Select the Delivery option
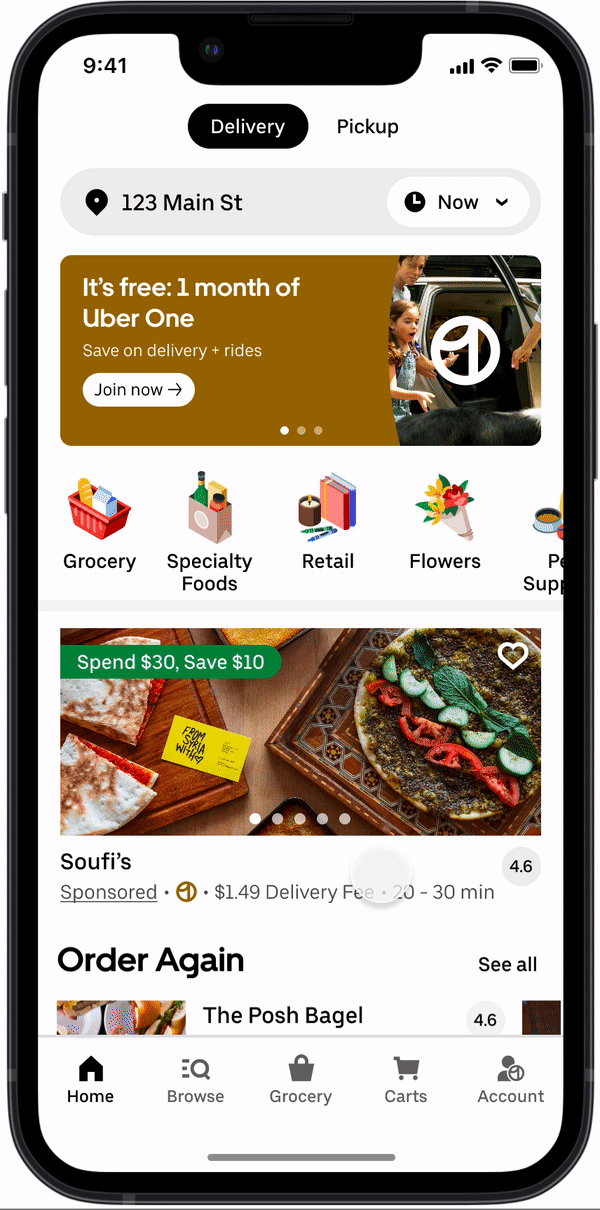 pos(247,127)
